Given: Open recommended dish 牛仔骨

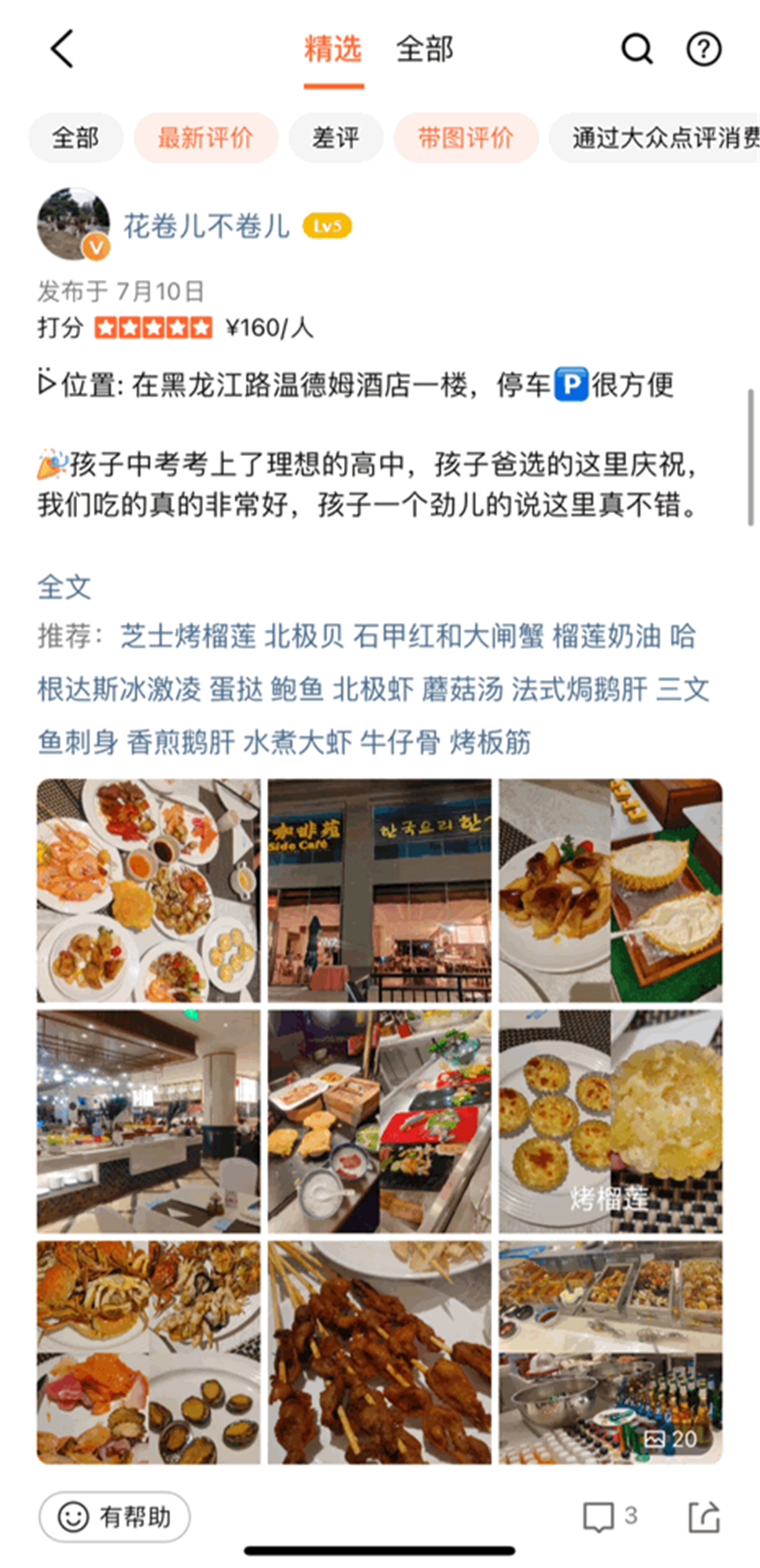Looking at the screenshot, I should (400, 742).
